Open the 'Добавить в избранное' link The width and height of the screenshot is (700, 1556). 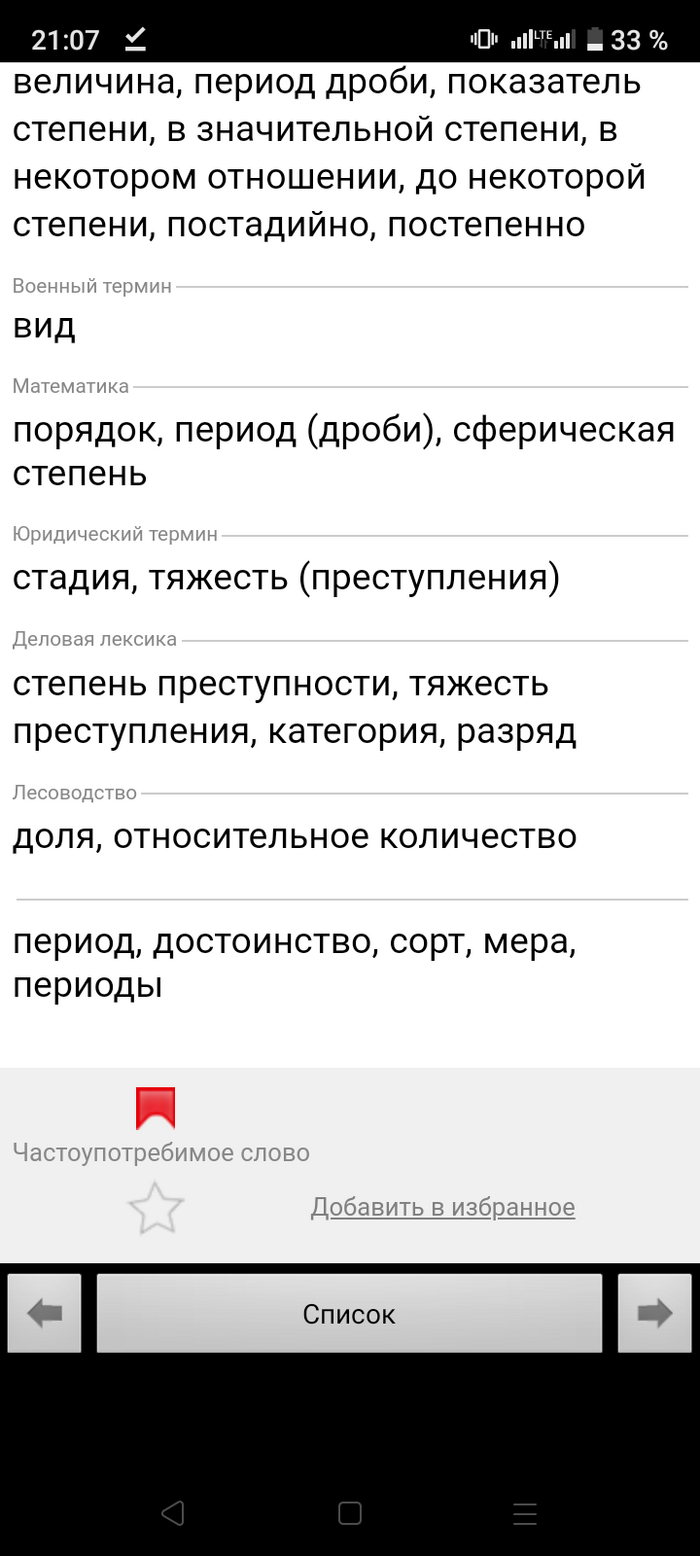443,1207
